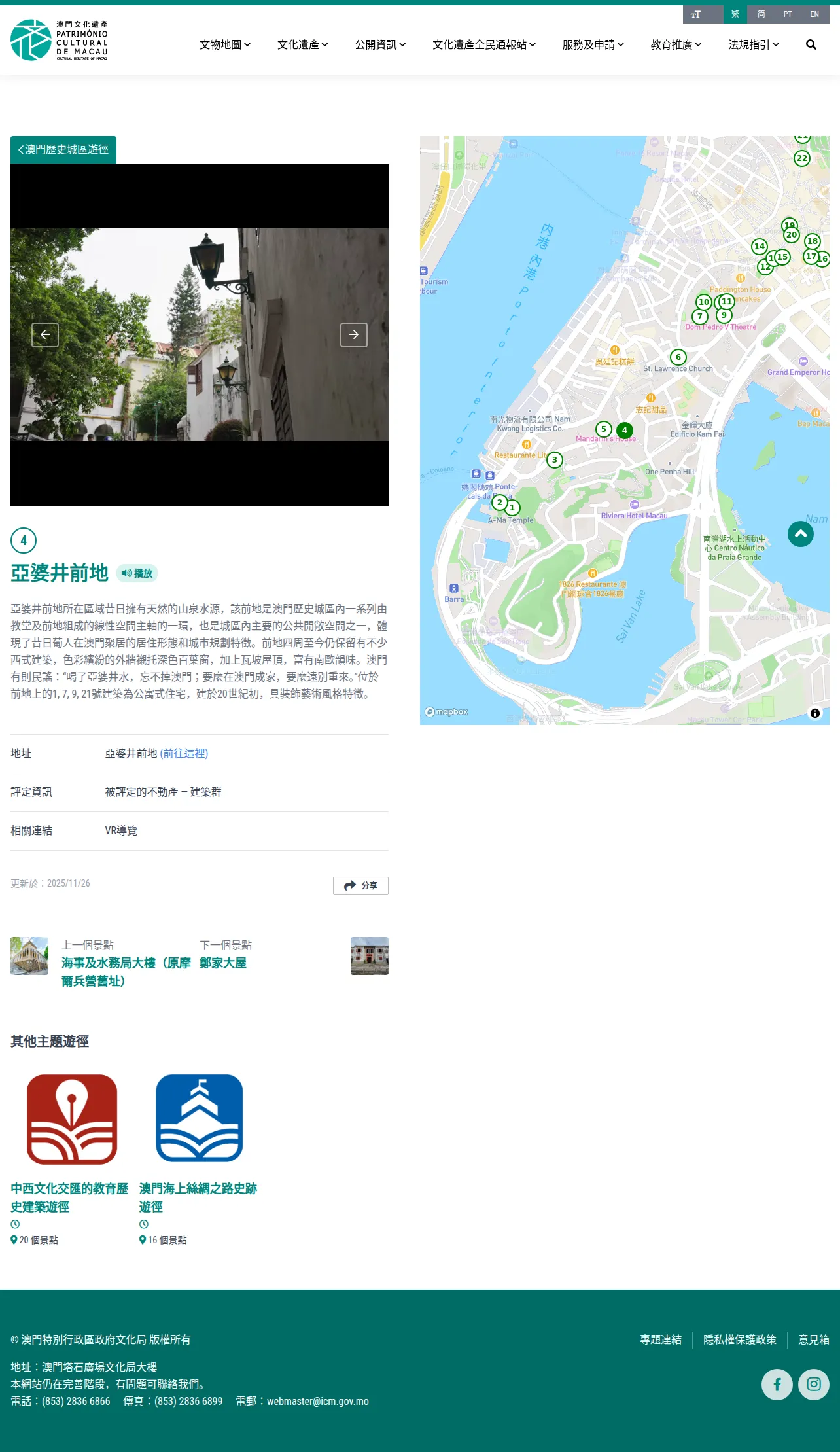Share this page with 分享 button

360,885
